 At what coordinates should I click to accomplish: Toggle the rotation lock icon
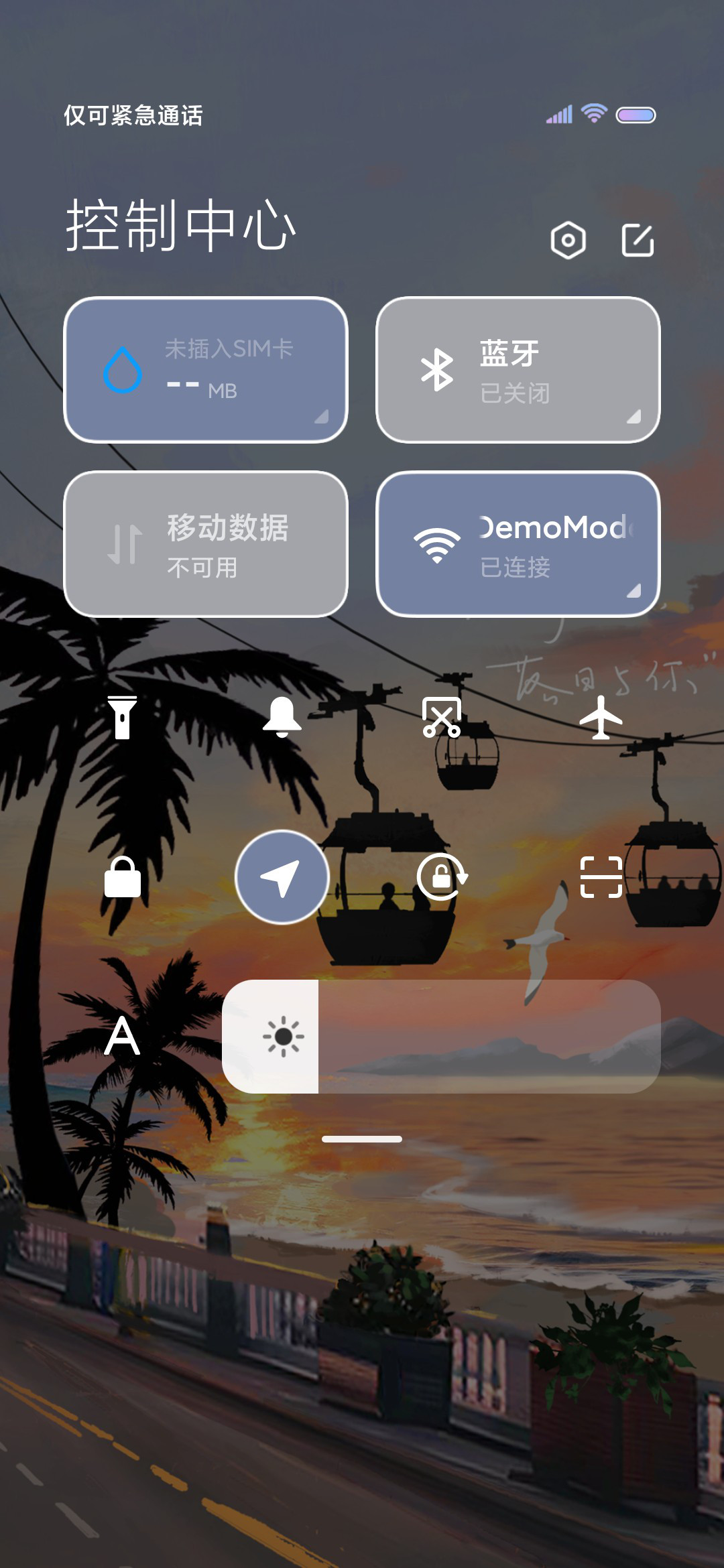(x=442, y=876)
